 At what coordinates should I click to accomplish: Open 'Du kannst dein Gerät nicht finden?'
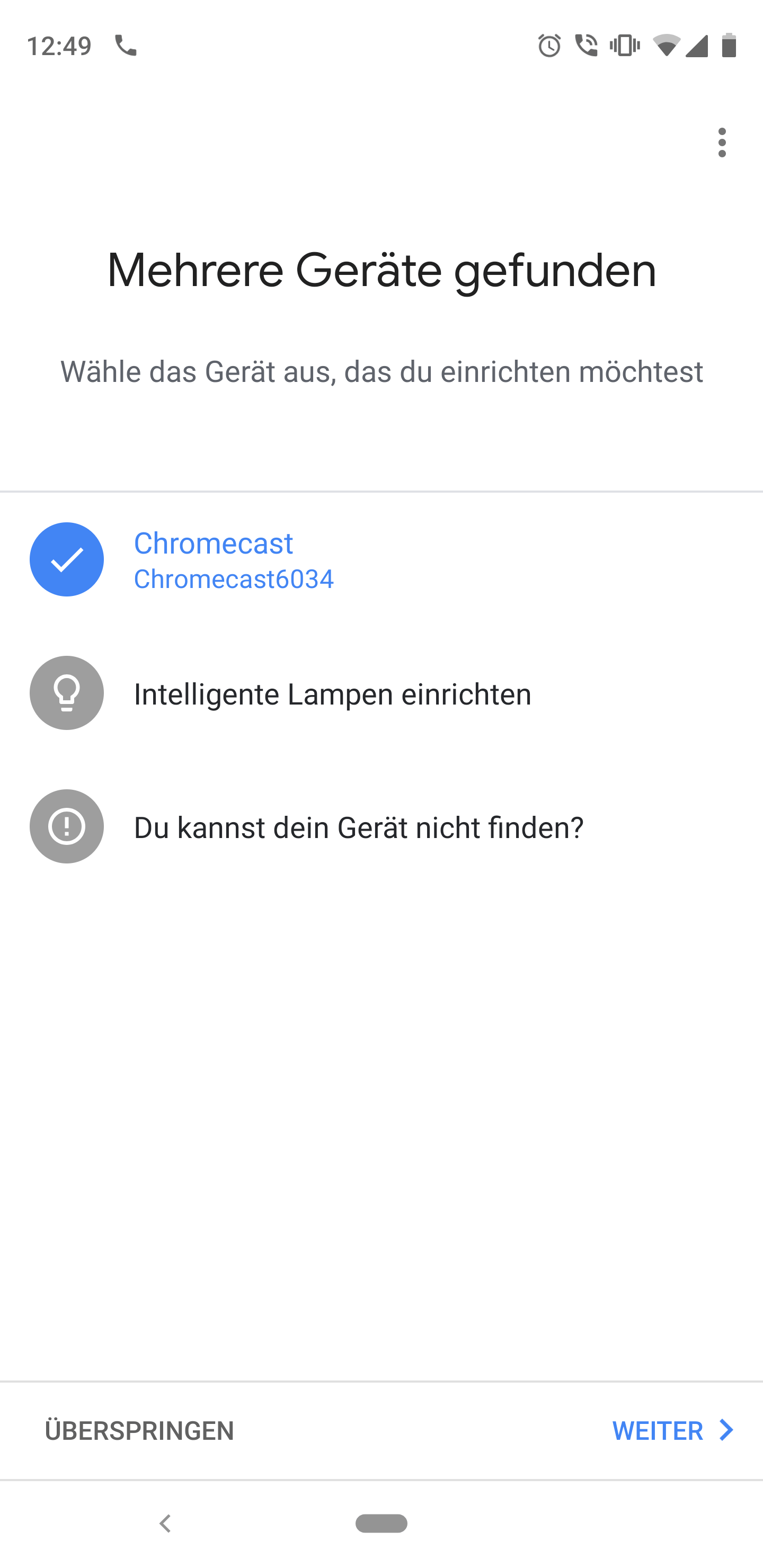tap(358, 827)
